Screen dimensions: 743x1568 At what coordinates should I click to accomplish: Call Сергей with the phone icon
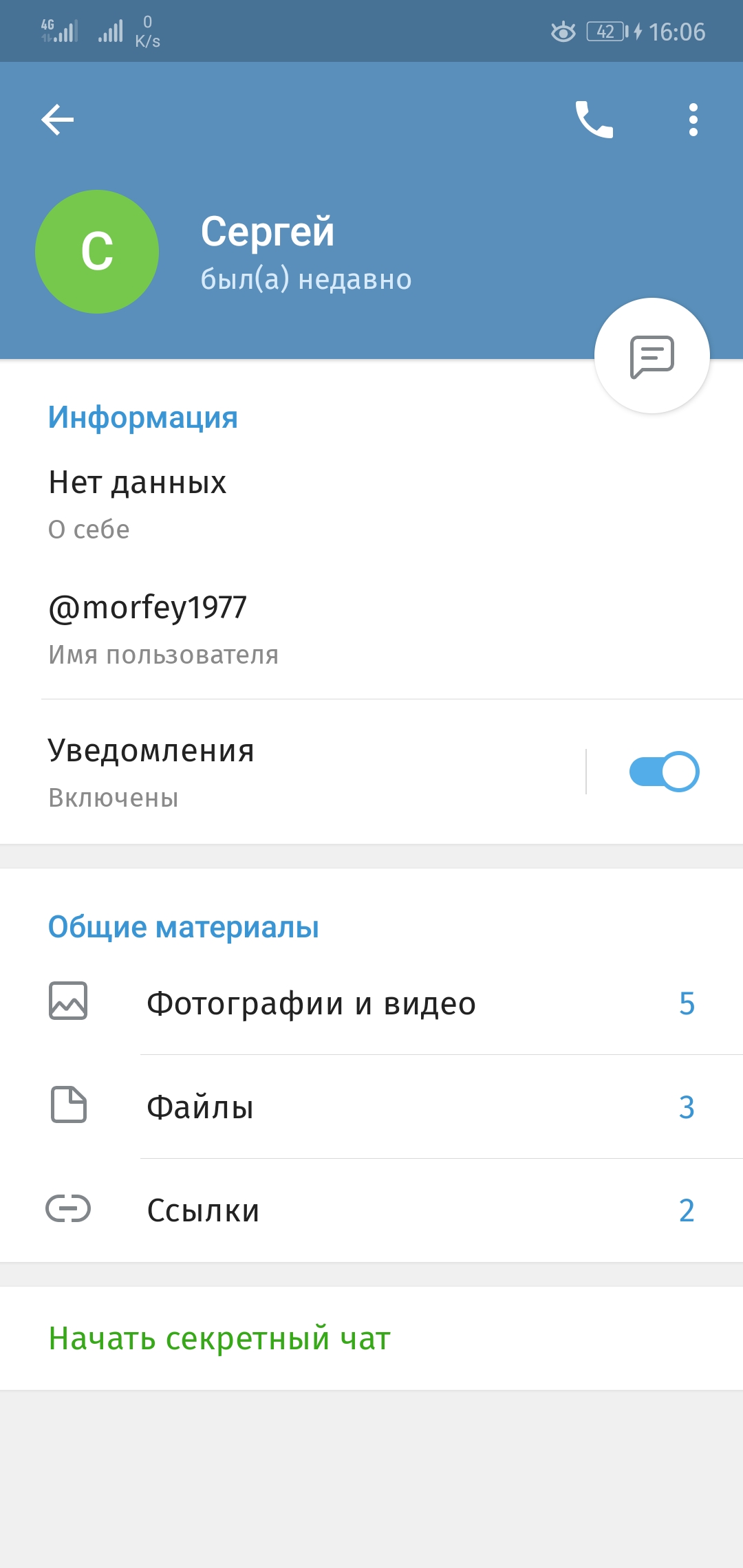pos(594,120)
